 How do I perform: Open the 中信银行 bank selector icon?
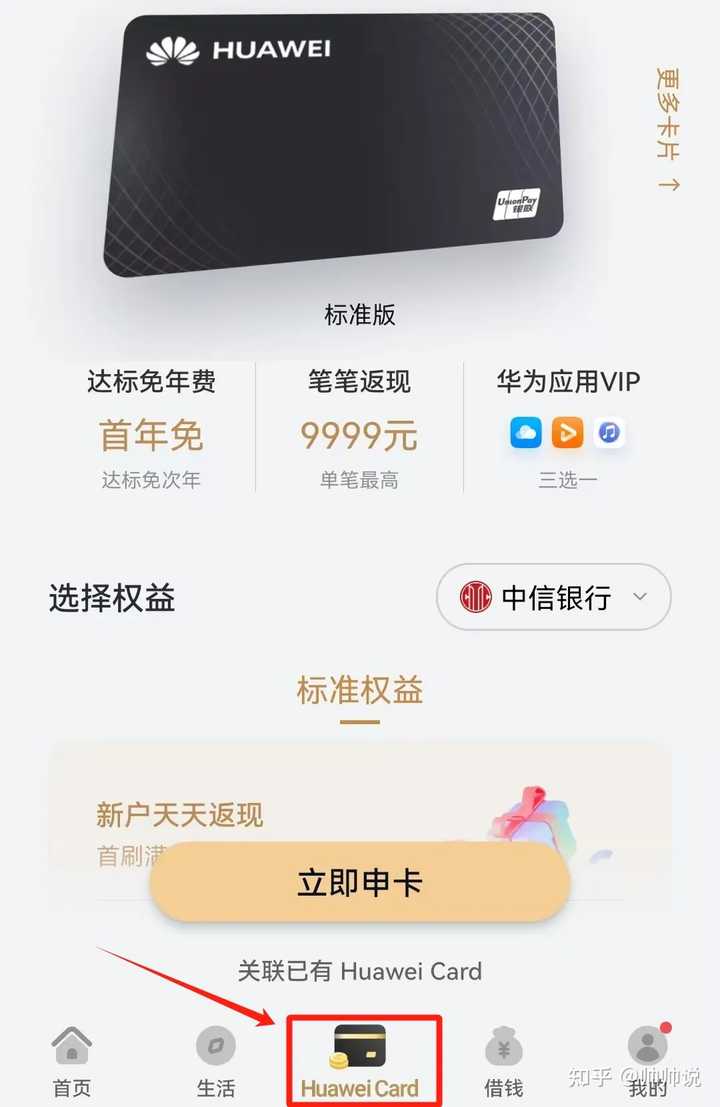477,597
